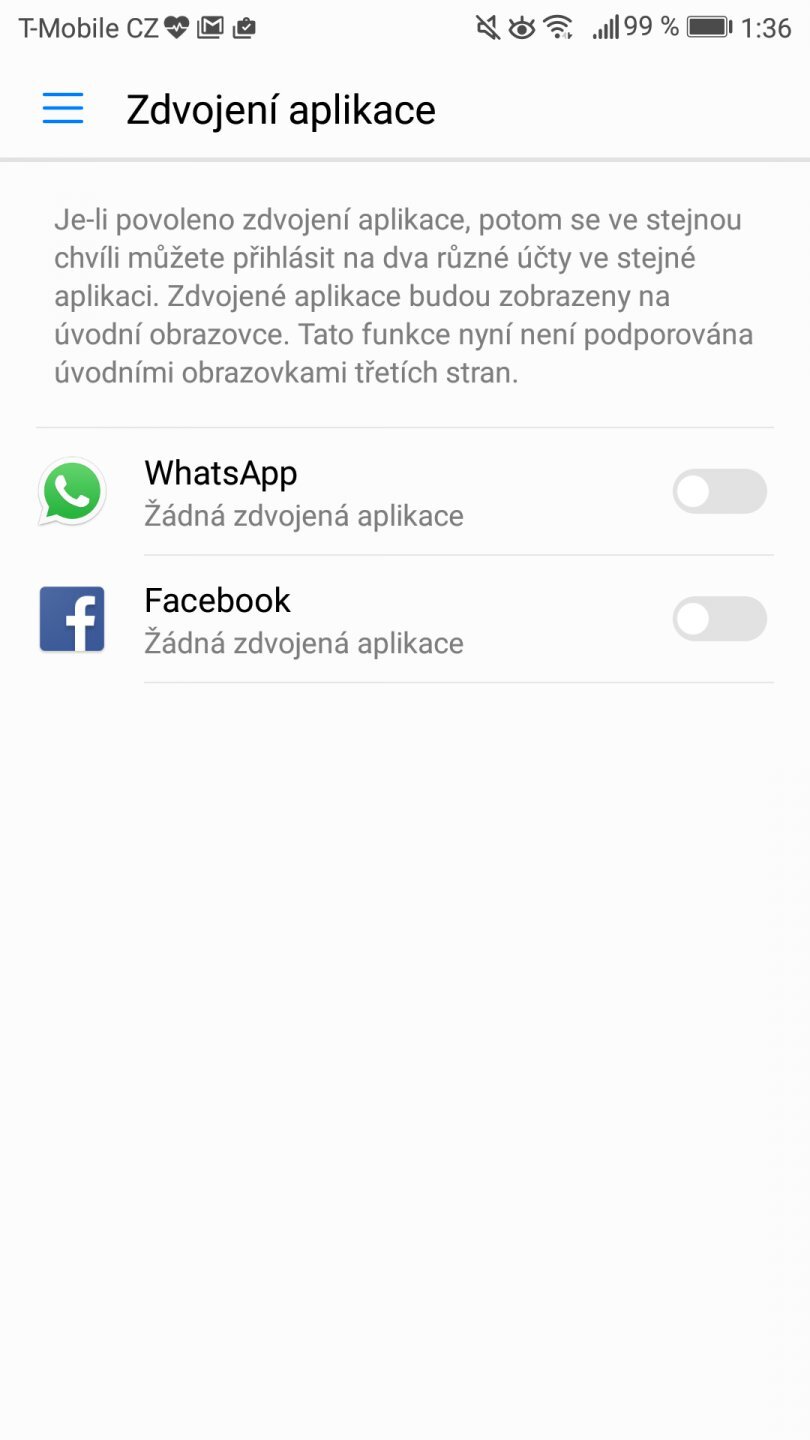This screenshot has height=1440, width=810.
Task: Tap the Gmail notification icon
Action: click(211, 26)
